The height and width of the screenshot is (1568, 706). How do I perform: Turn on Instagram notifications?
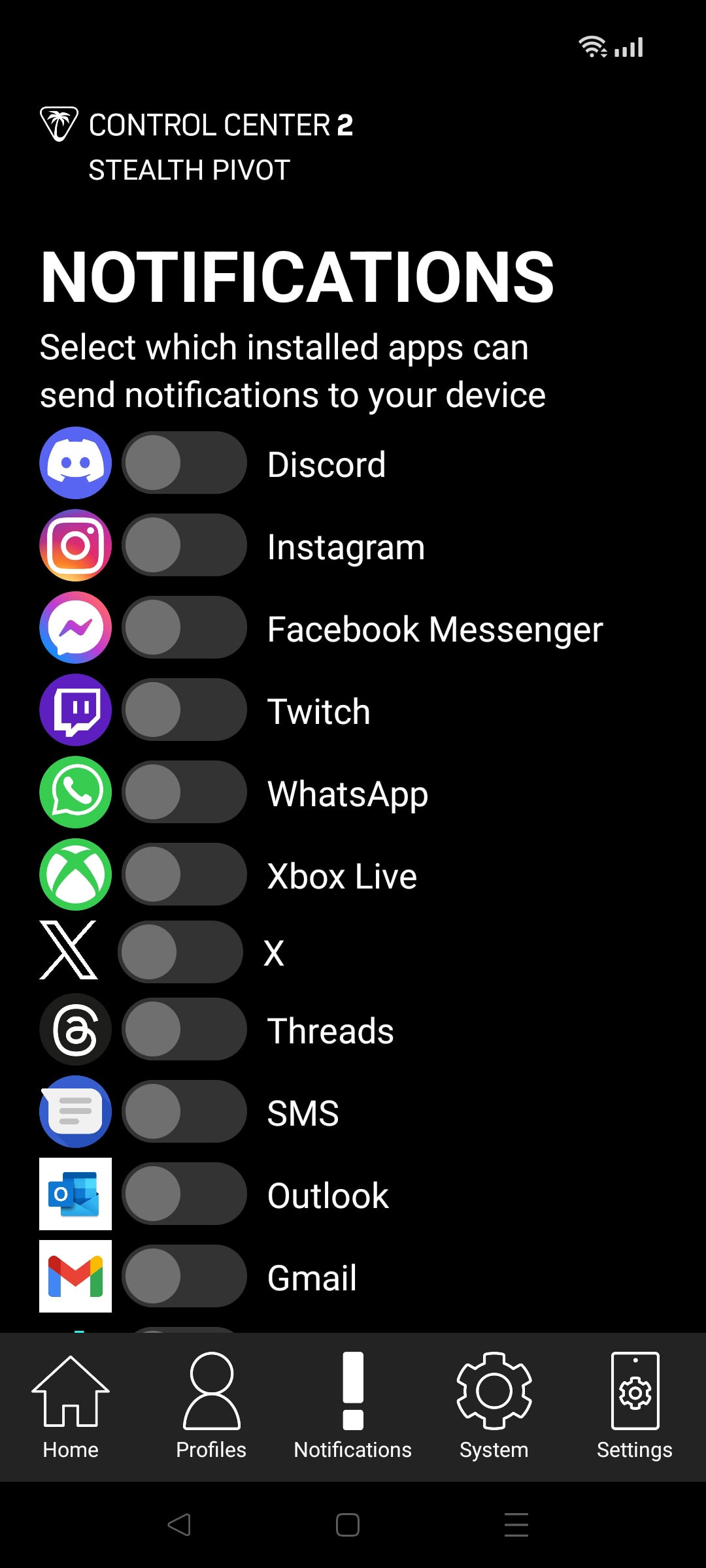coord(184,545)
